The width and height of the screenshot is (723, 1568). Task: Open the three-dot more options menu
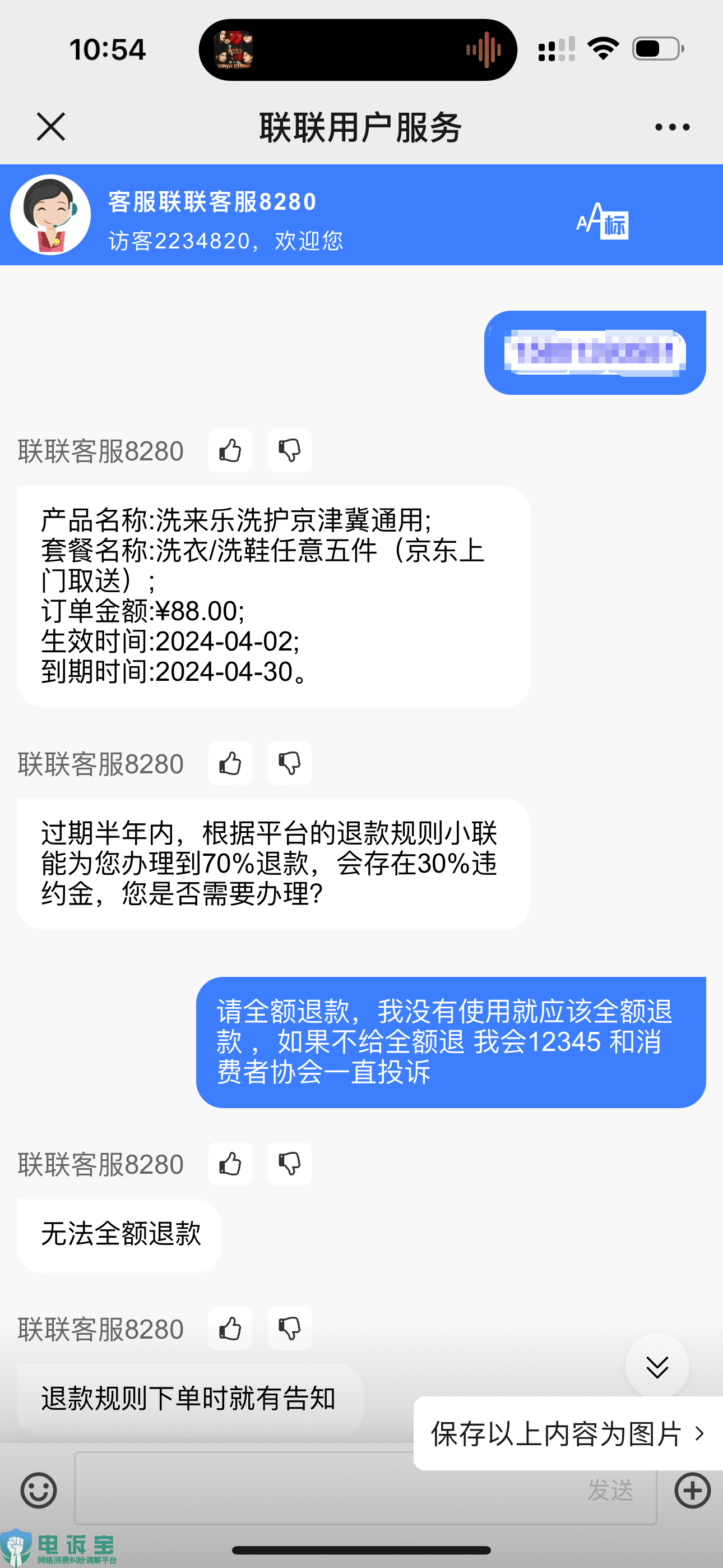pyautogui.click(x=672, y=127)
